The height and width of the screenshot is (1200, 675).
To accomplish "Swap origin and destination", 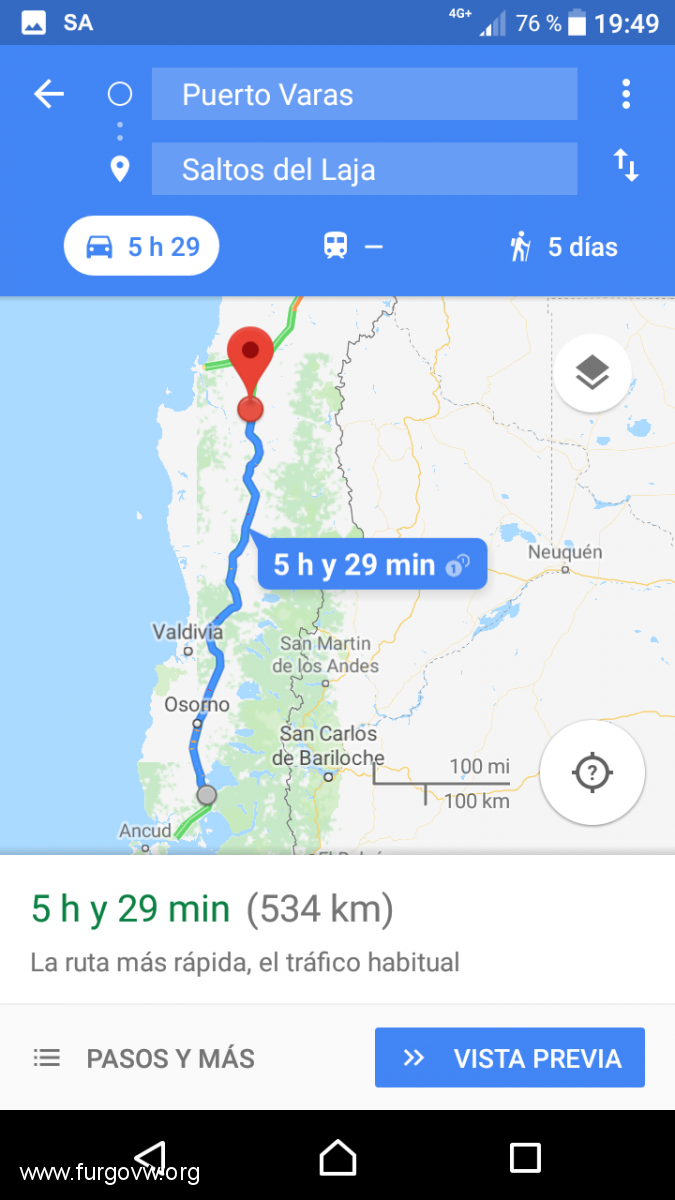I will [x=626, y=165].
